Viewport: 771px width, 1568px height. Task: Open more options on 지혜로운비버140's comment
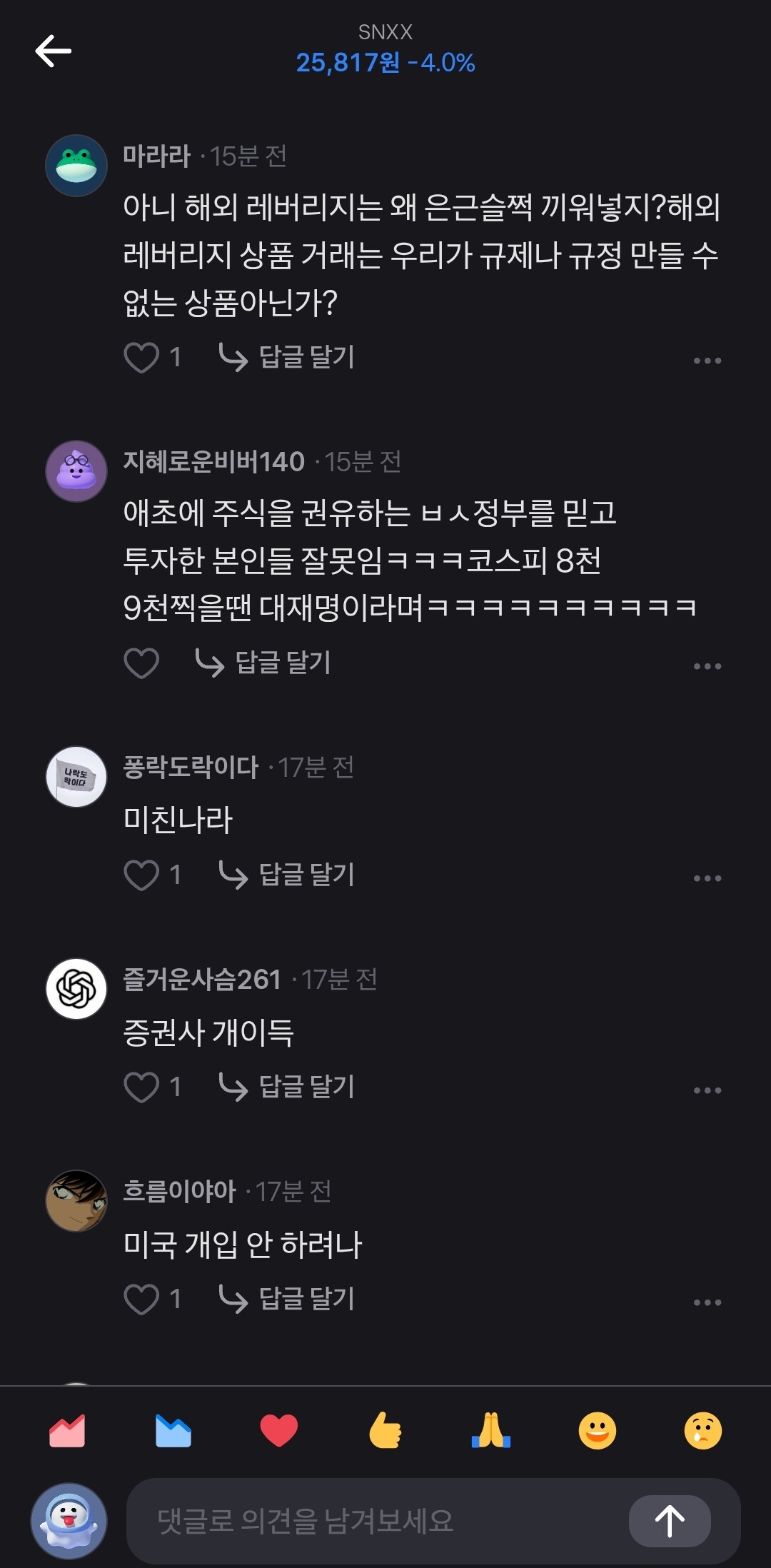707,666
